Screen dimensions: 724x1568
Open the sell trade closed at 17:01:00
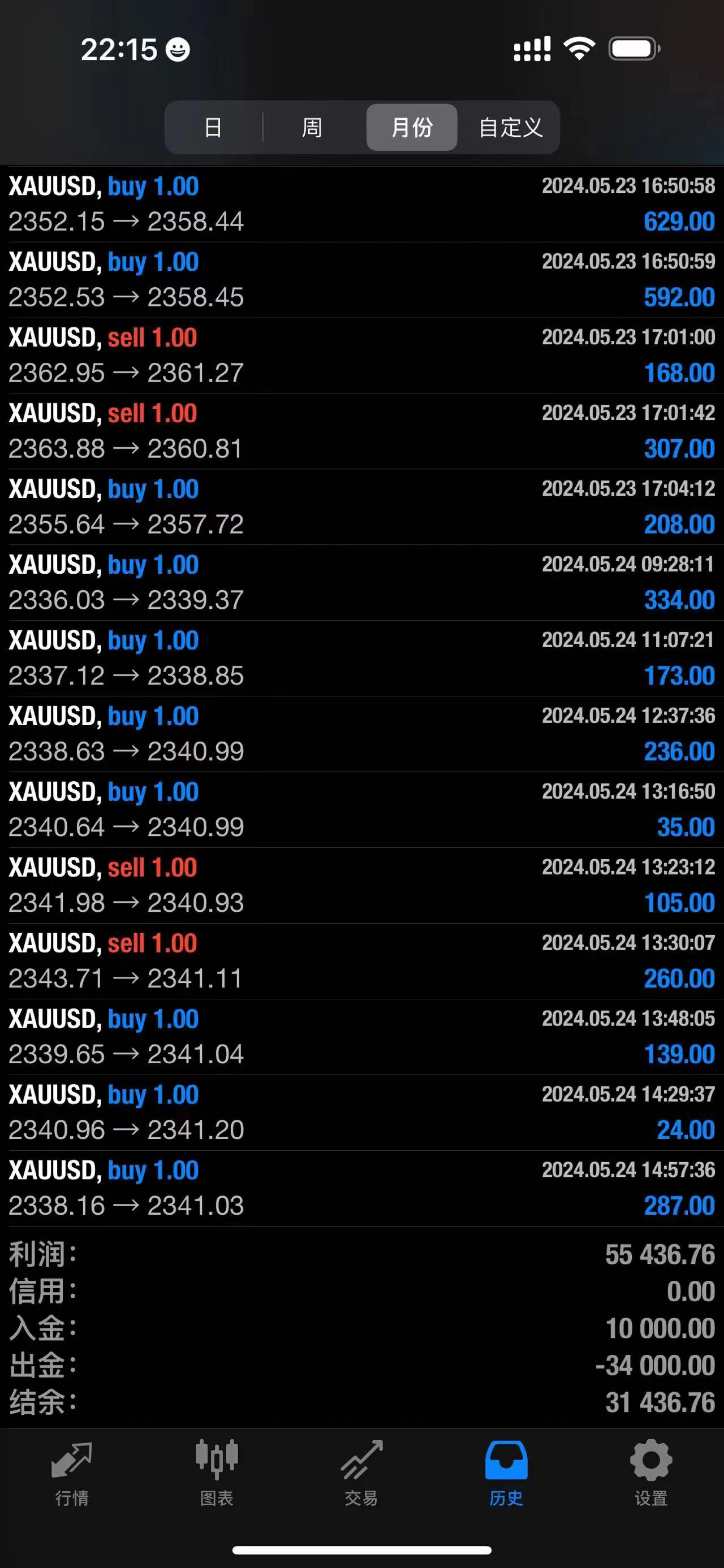[361, 356]
